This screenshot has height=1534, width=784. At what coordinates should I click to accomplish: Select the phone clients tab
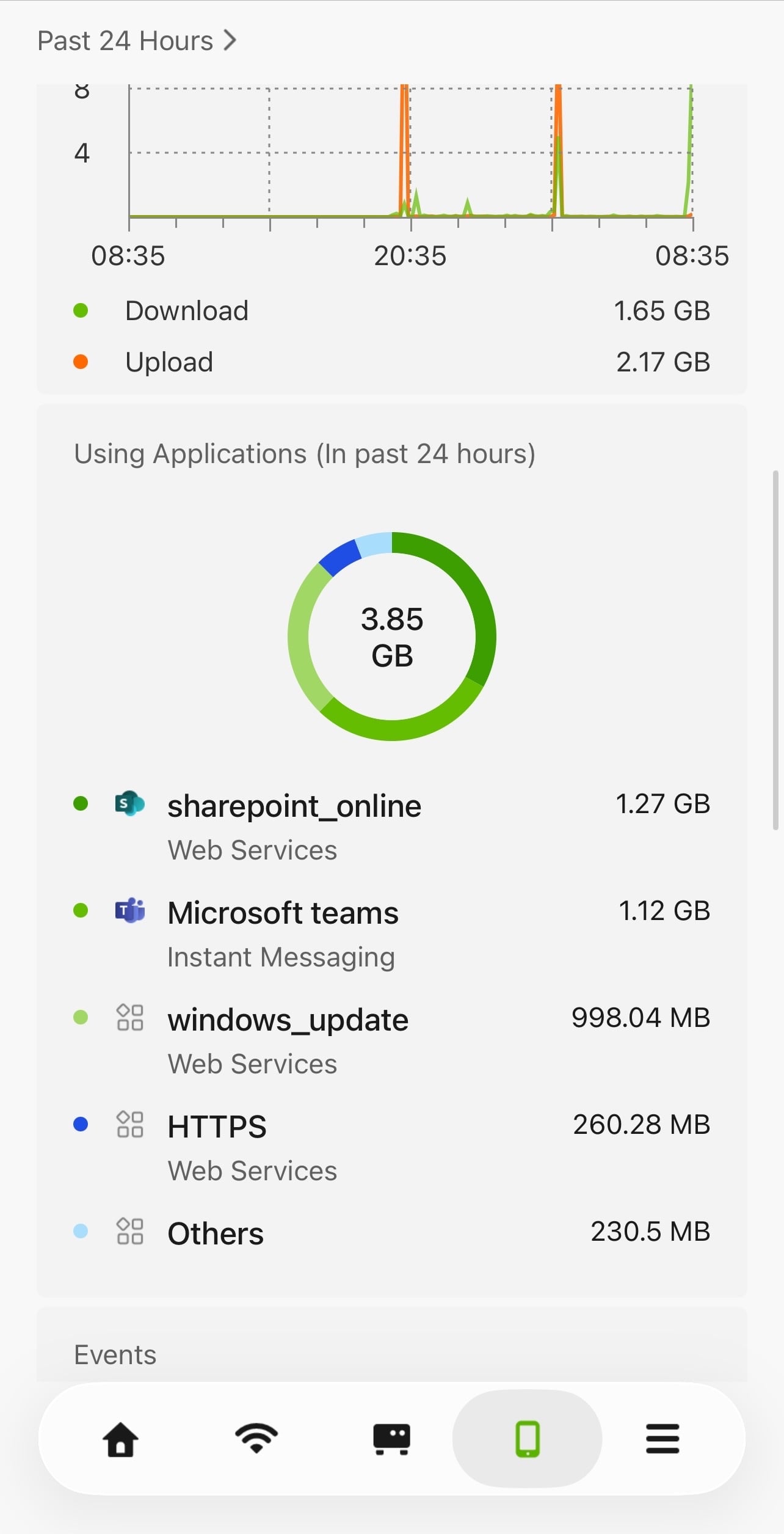coord(528,1439)
